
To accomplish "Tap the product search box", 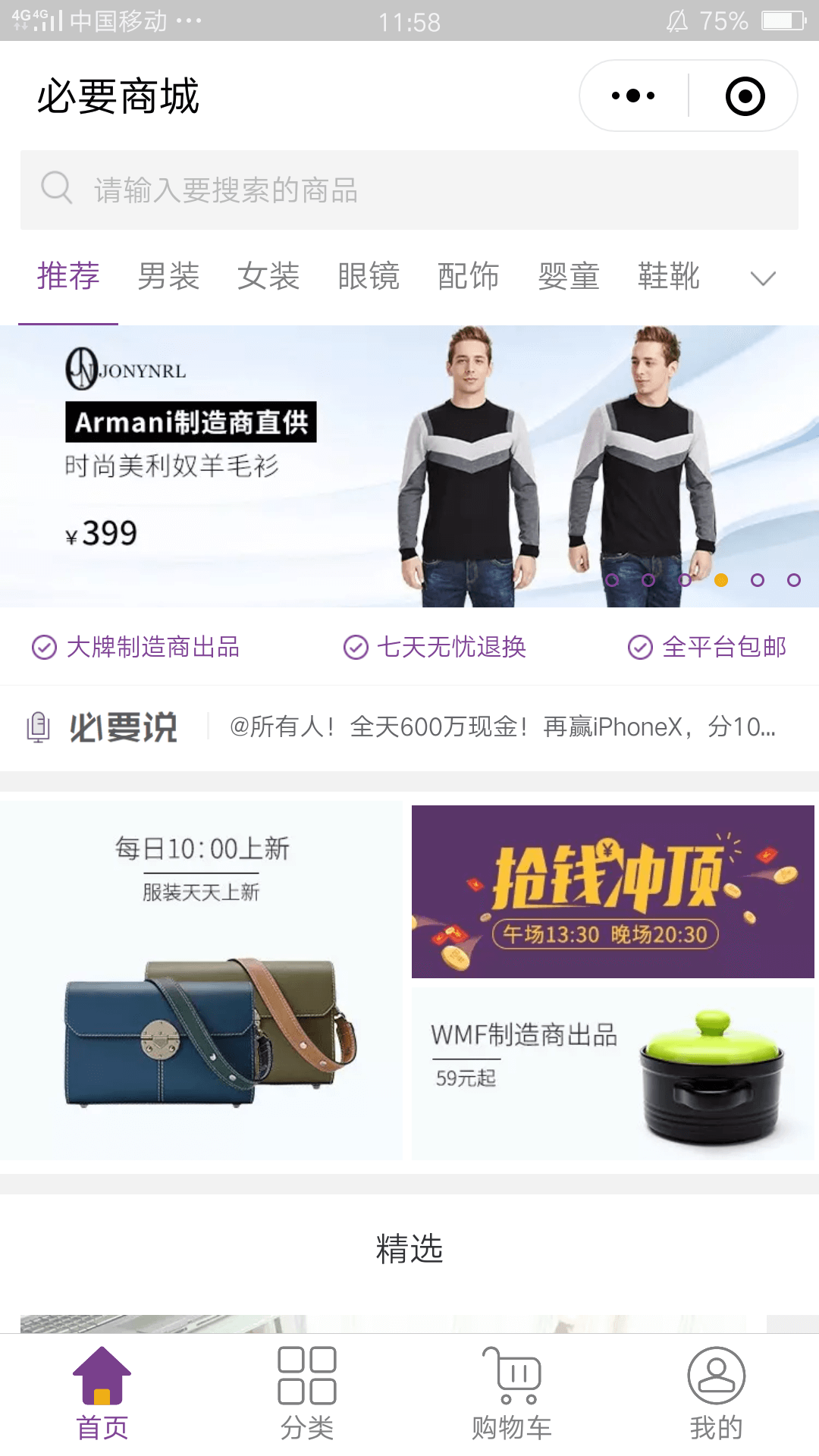I will click(x=409, y=190).
